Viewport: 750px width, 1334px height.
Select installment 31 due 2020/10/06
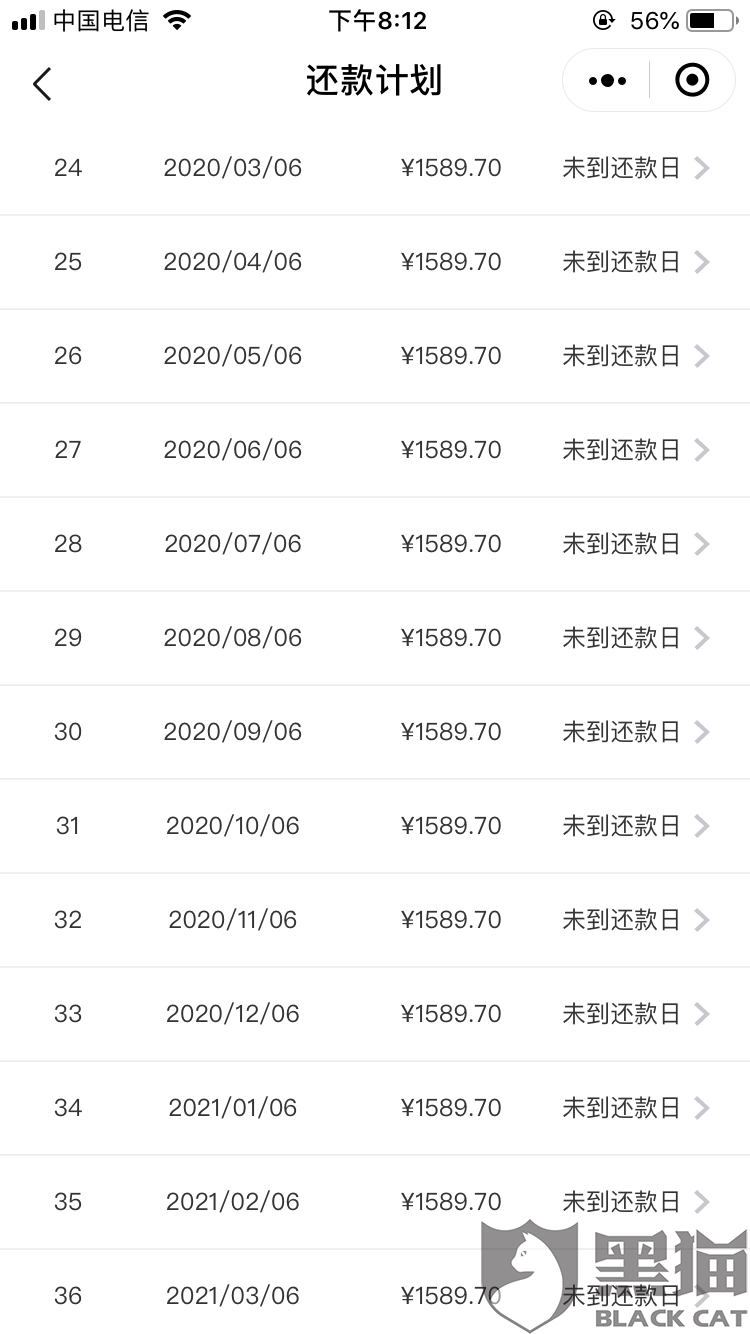[x=375, y=826]
